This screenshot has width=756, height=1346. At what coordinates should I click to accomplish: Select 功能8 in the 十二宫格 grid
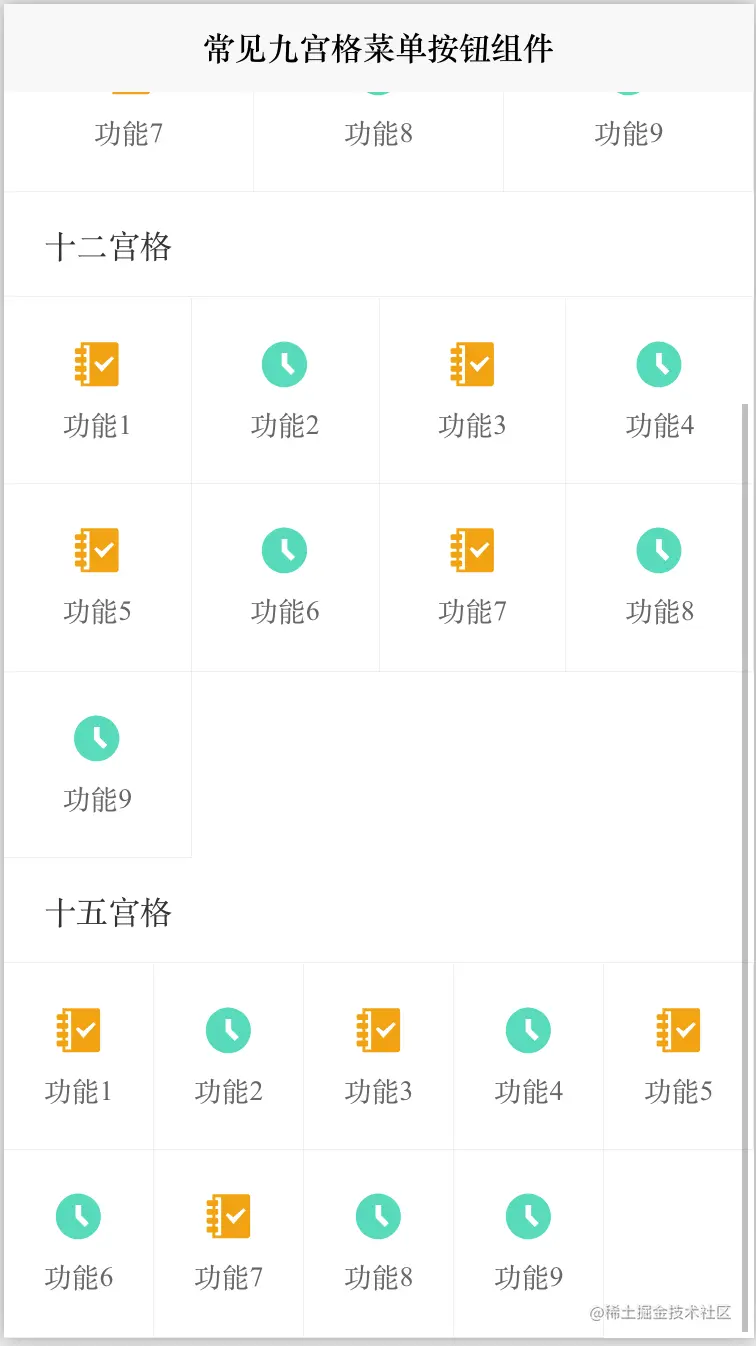coord(659,577)
